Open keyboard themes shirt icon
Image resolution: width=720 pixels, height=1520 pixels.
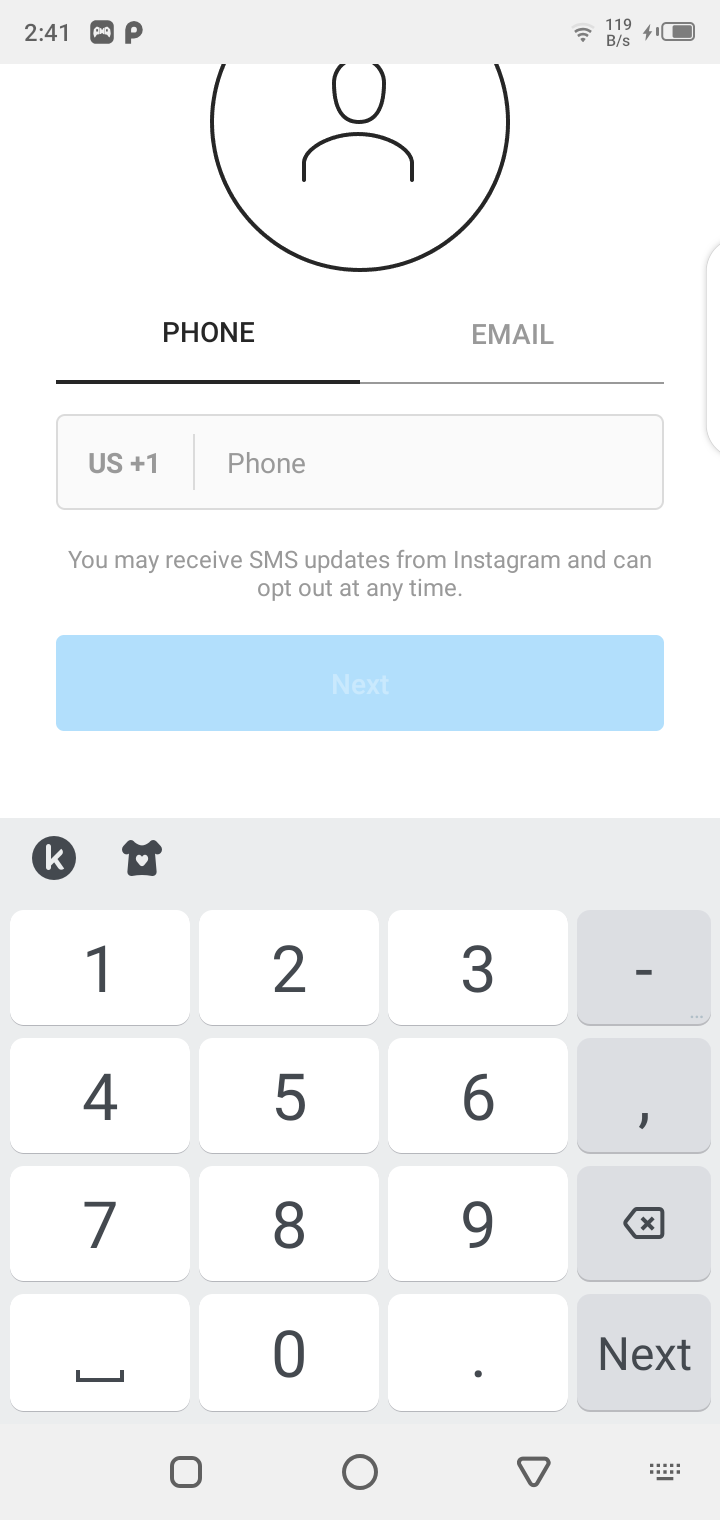point(142,858)
